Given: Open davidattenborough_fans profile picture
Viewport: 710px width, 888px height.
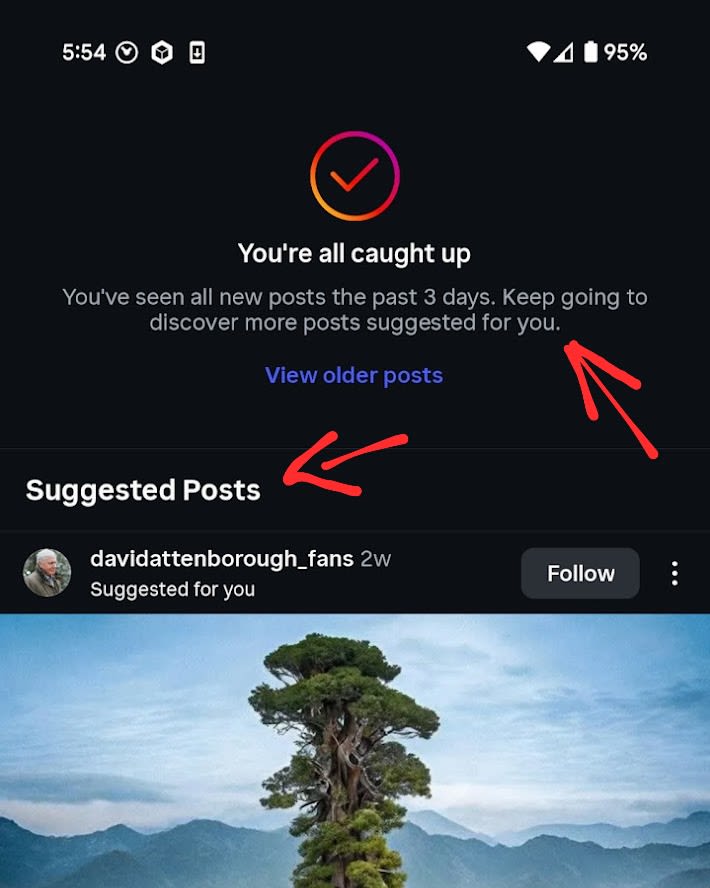Looking at the screenshot, I should click(x=47, y=573).
